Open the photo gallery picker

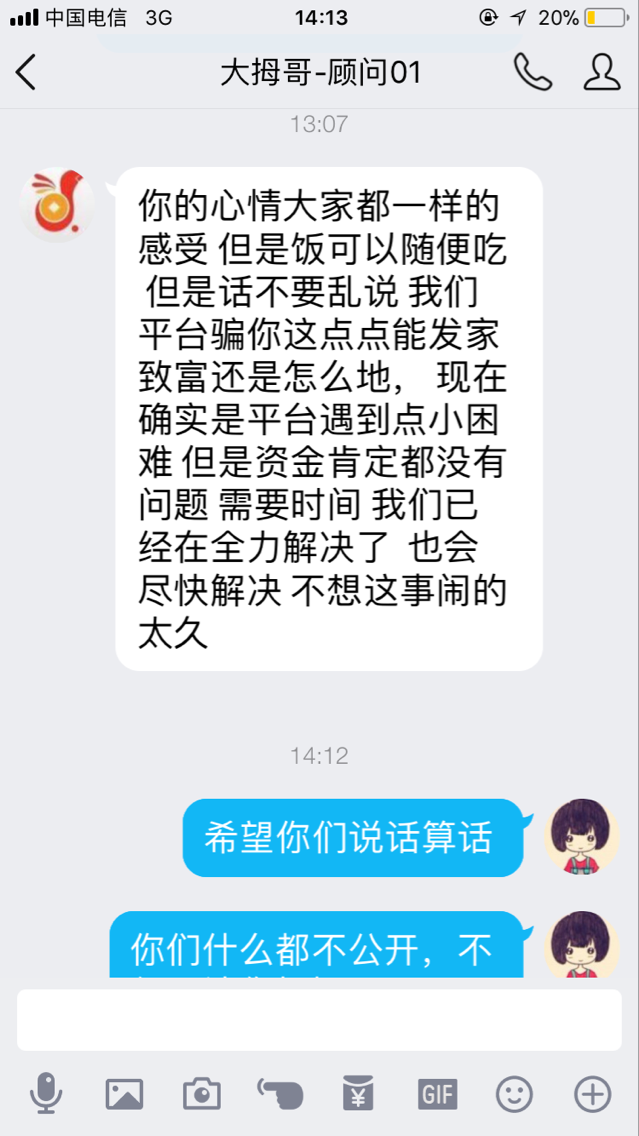(x=124, y=1094)
